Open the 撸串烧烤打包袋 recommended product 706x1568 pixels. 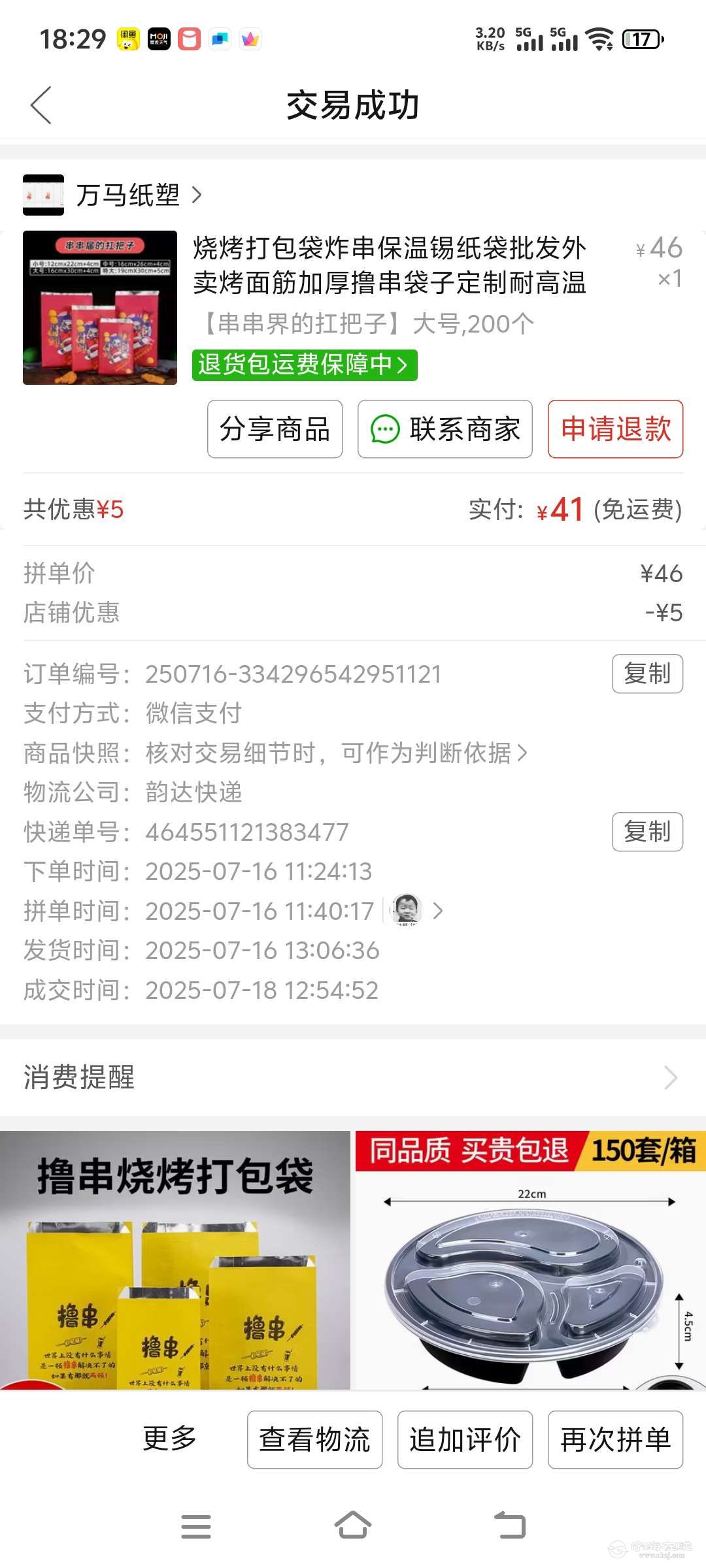pyautogui.click(x=175, y=1260)
